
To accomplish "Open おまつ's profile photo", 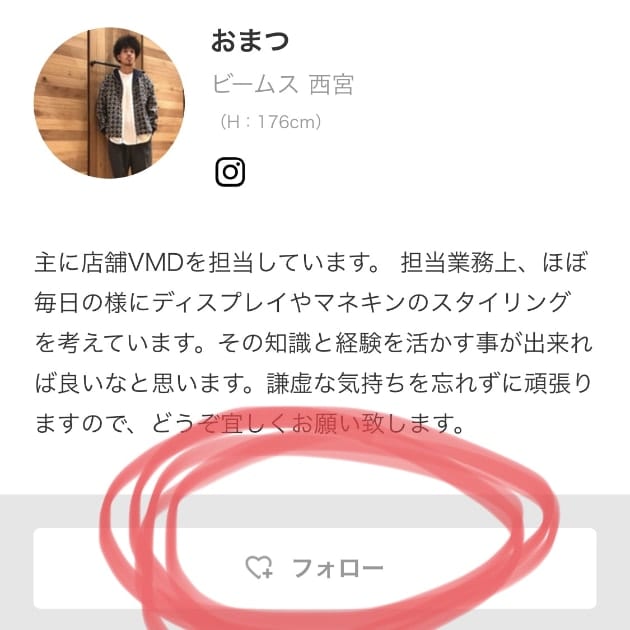I will pyautogui.click(x=109, y=103).
